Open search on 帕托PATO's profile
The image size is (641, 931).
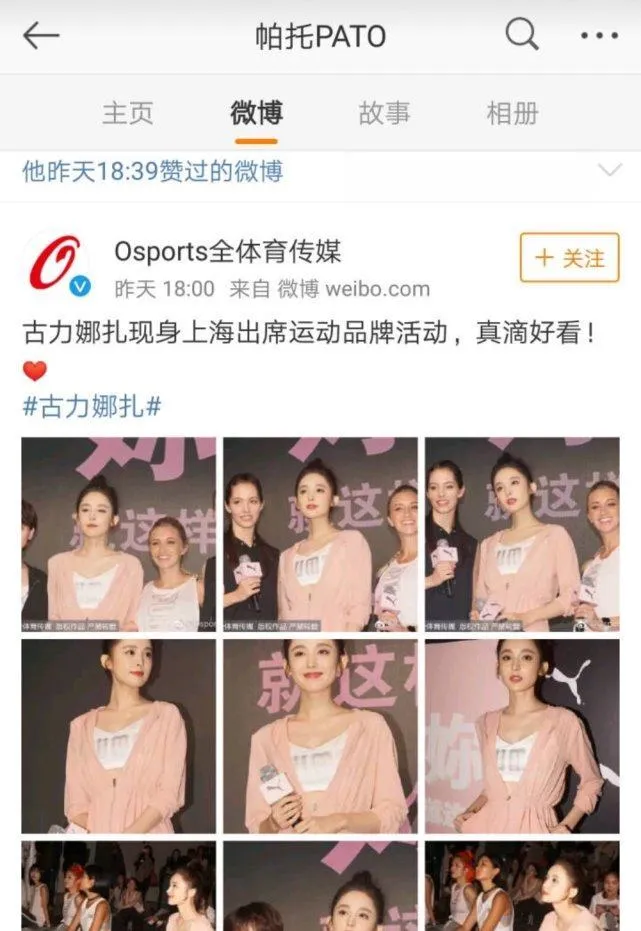coord(521,36)
